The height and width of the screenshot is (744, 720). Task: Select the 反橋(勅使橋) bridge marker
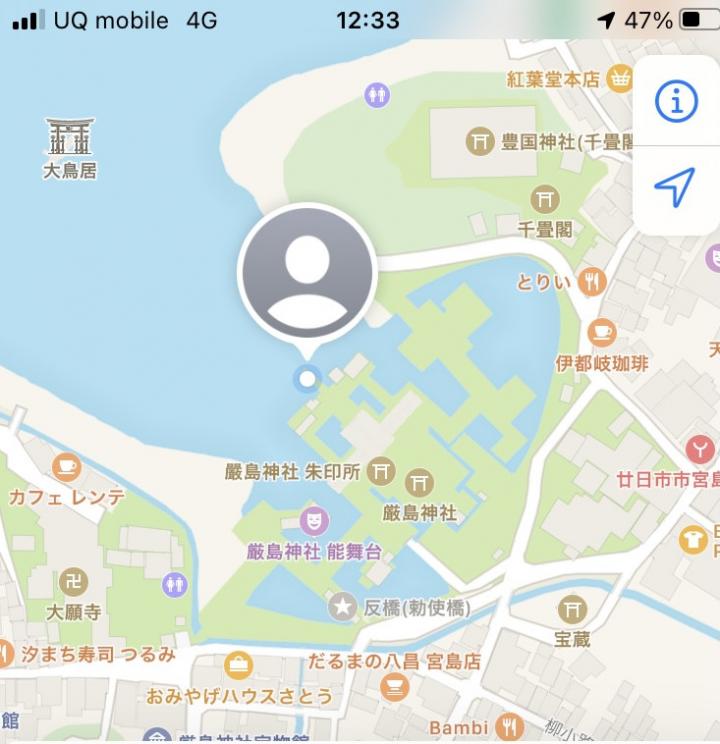[343, 606]
